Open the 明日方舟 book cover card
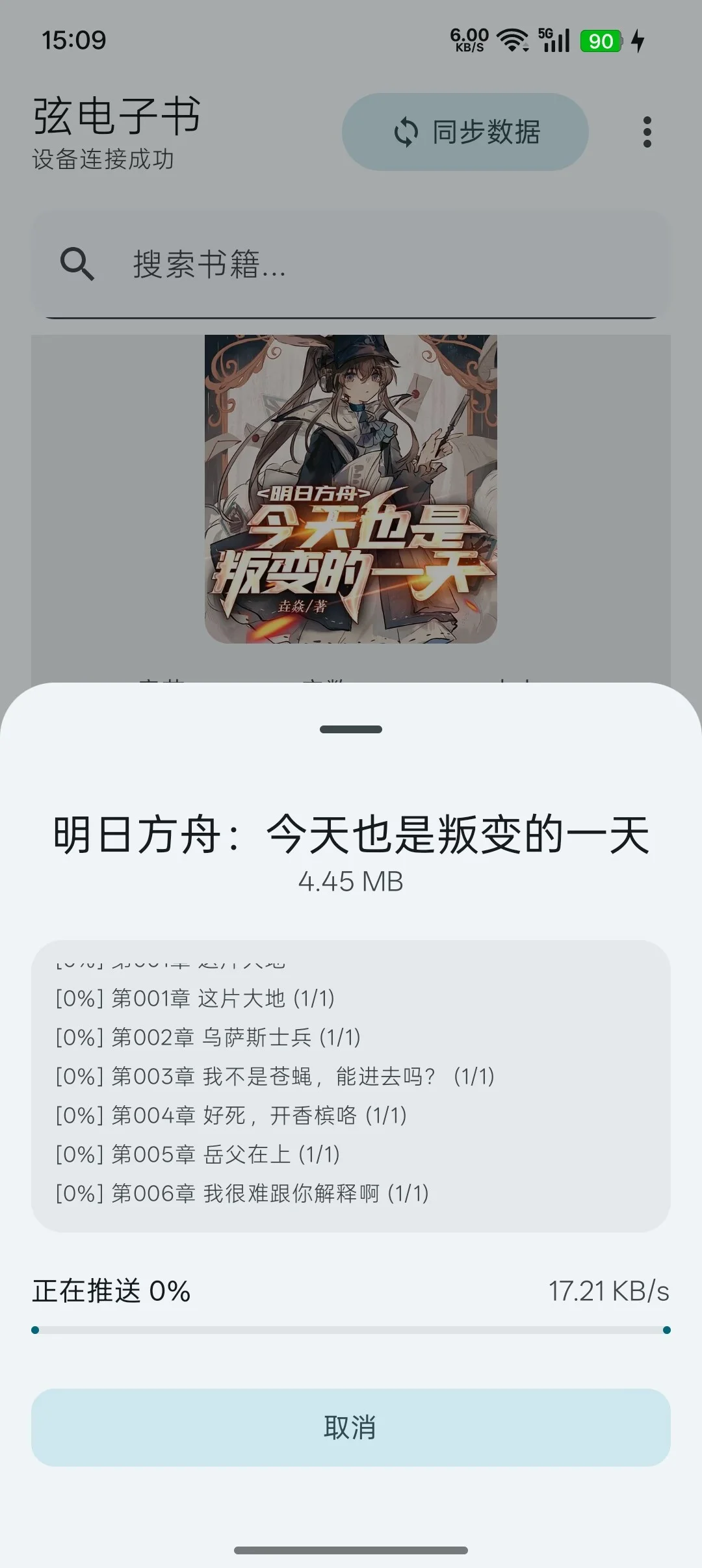Image resolution: width=702 pixels, height=1568 pixels. [351, 489]
